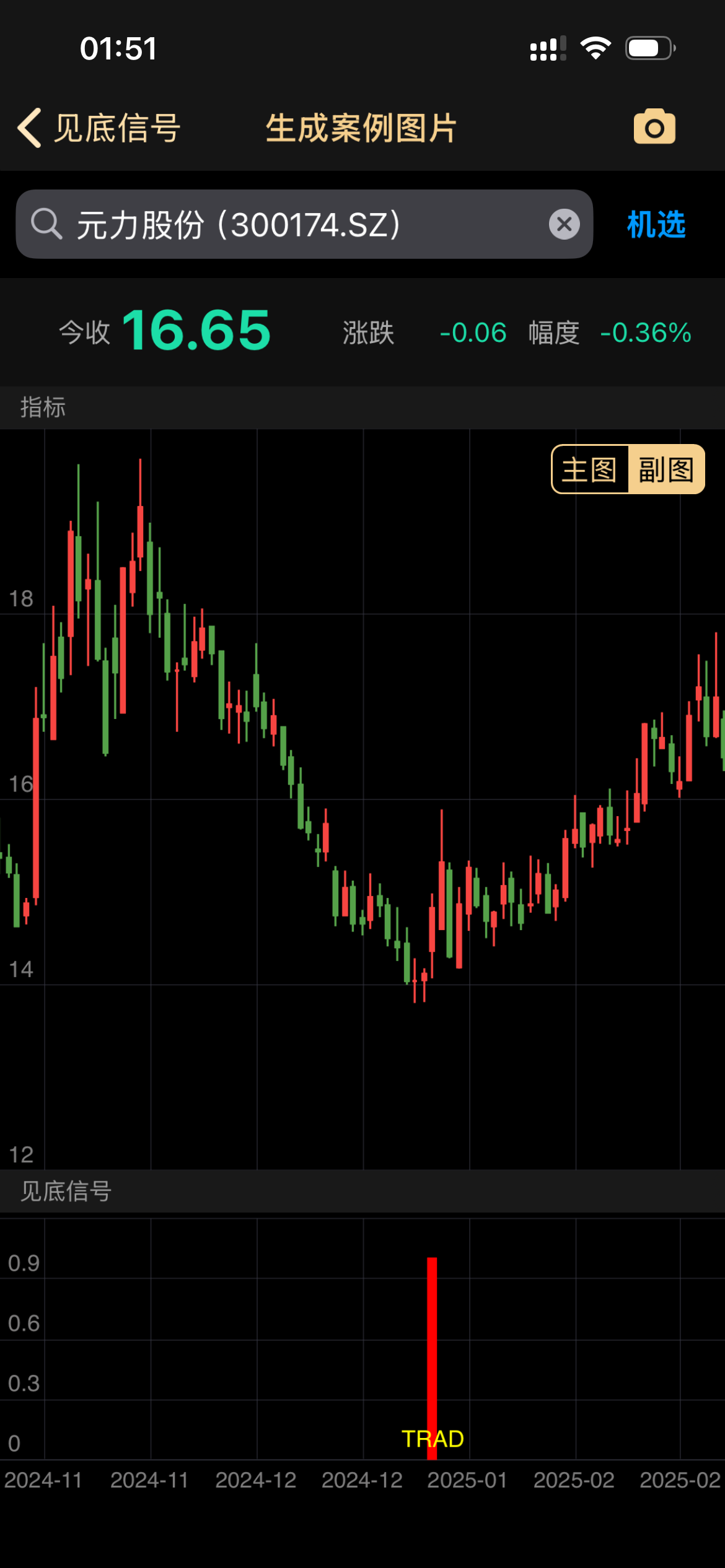
Task: Select the 副图 segment
Action: tap(666, 469)
